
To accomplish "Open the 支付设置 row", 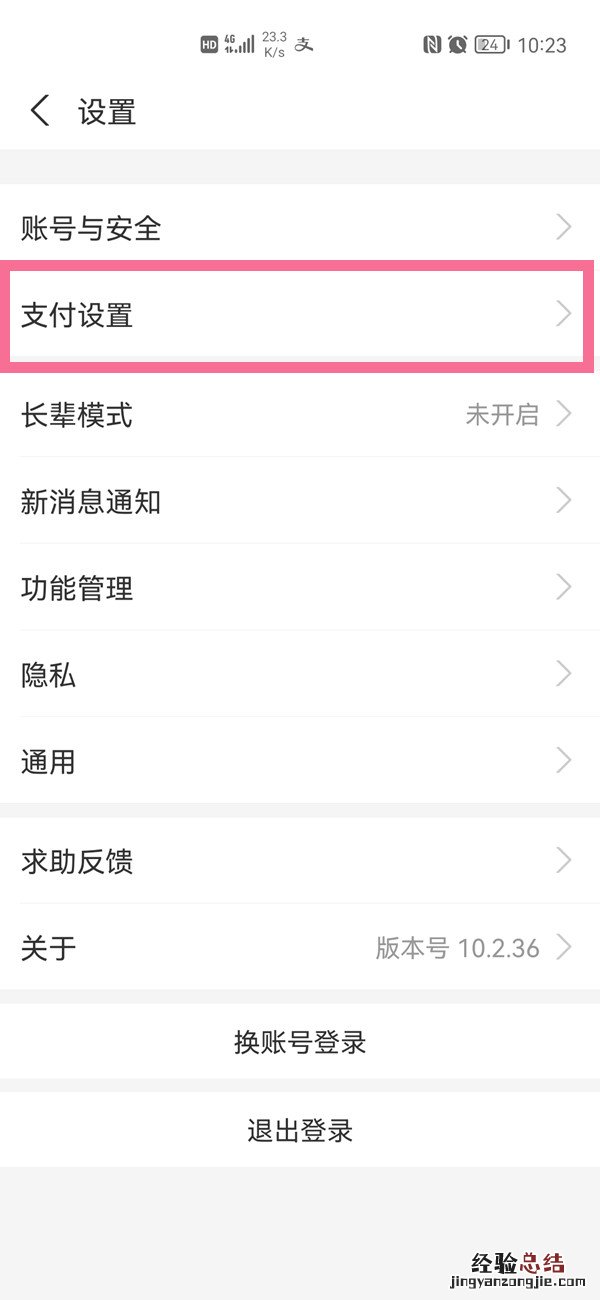I will (x=300, y=316).
